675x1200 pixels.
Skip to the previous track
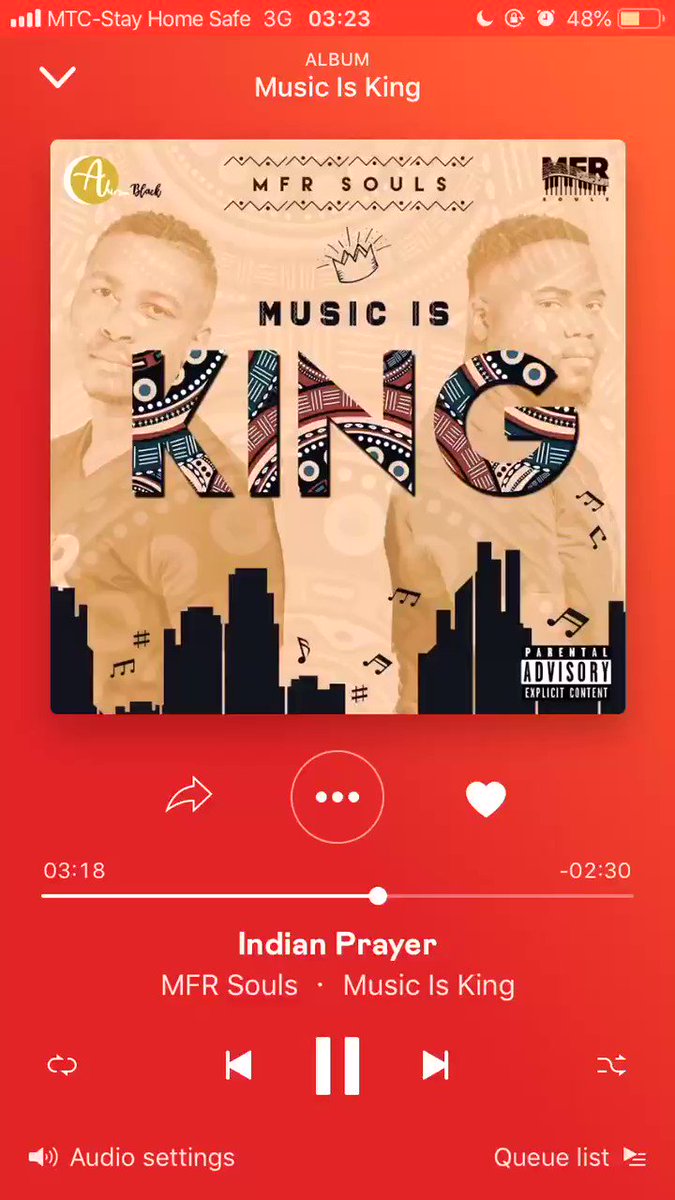point(238,1066)
